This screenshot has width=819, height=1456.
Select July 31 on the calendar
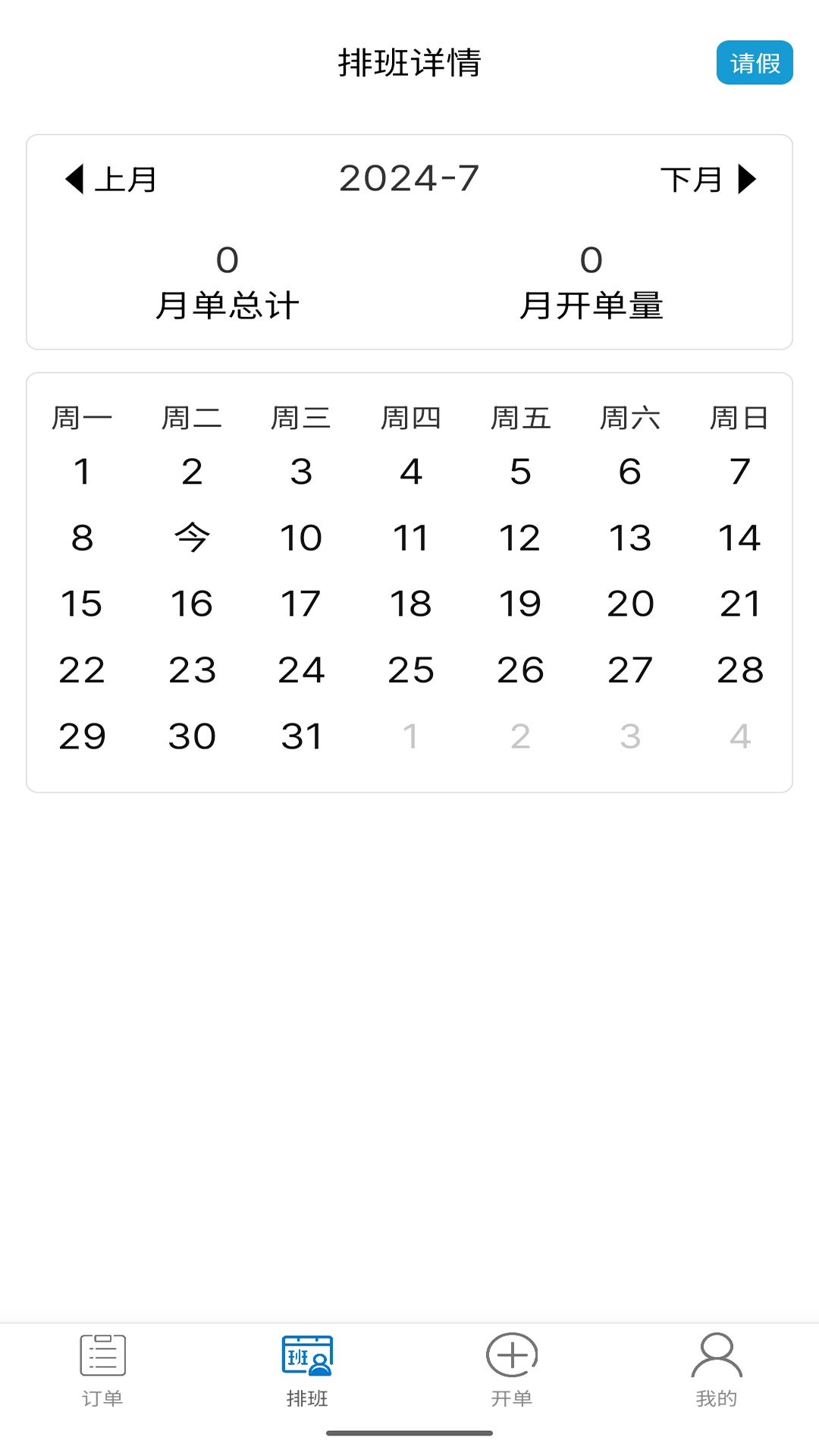[301, 734]
